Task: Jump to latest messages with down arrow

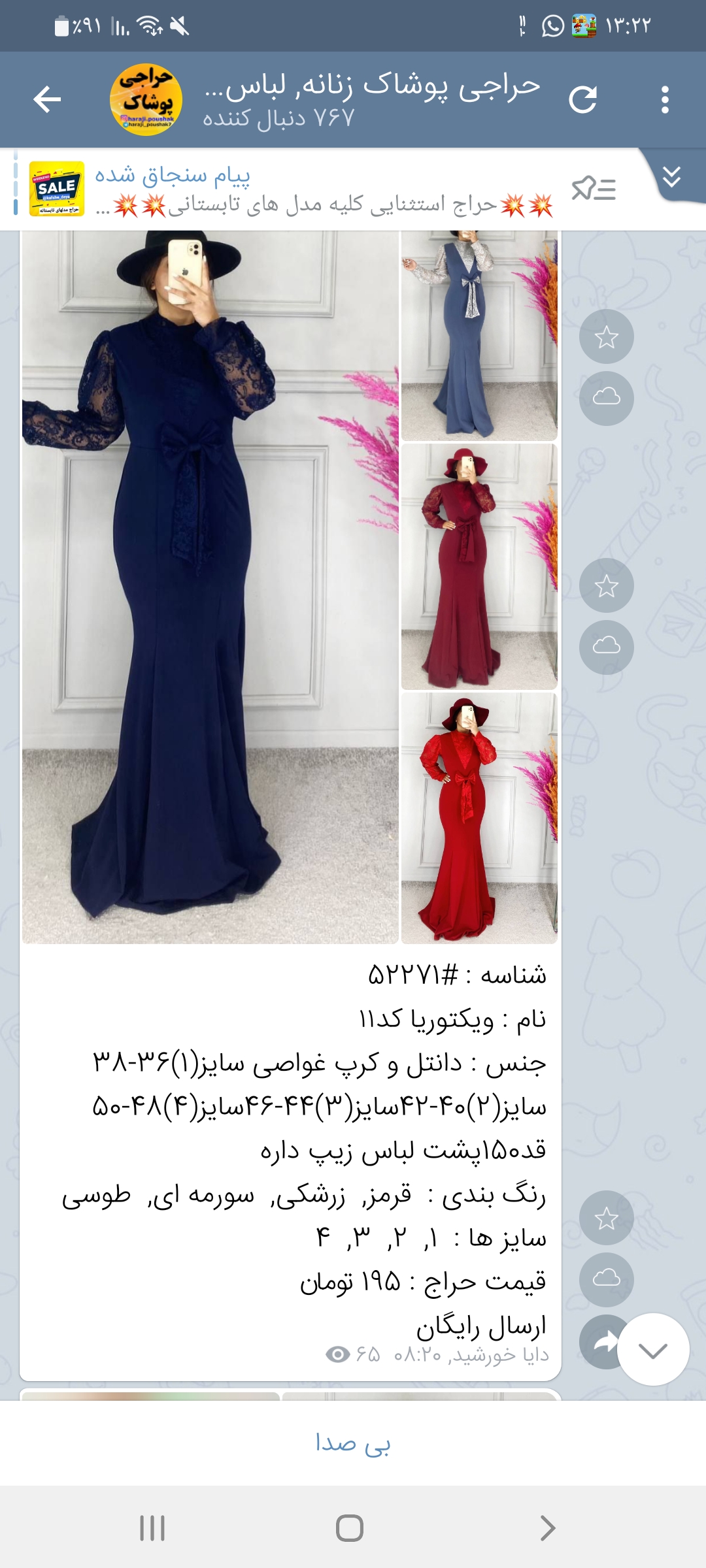Action: [x=653, y=1350]
